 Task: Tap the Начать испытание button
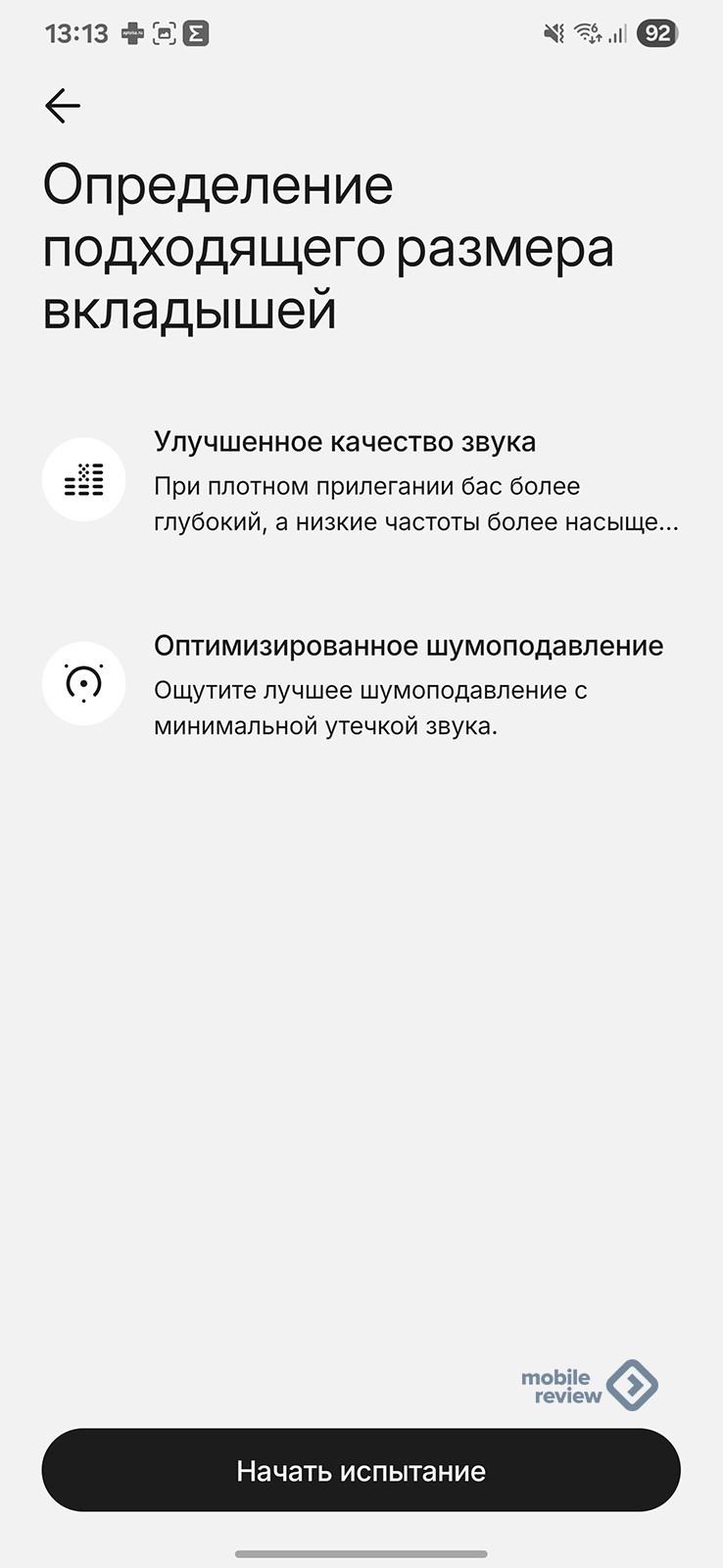361,1470
